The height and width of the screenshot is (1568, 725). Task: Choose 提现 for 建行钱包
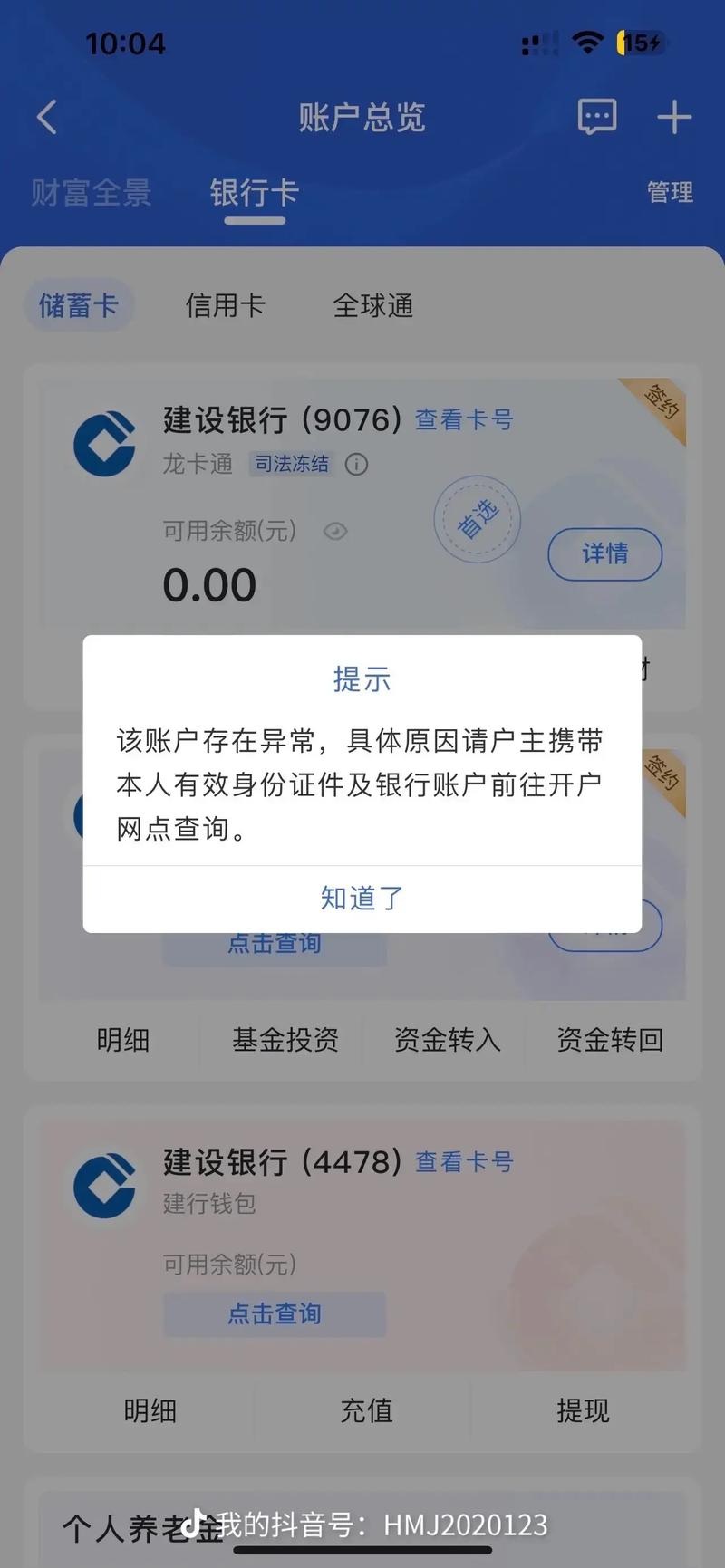click(583, 1410)
